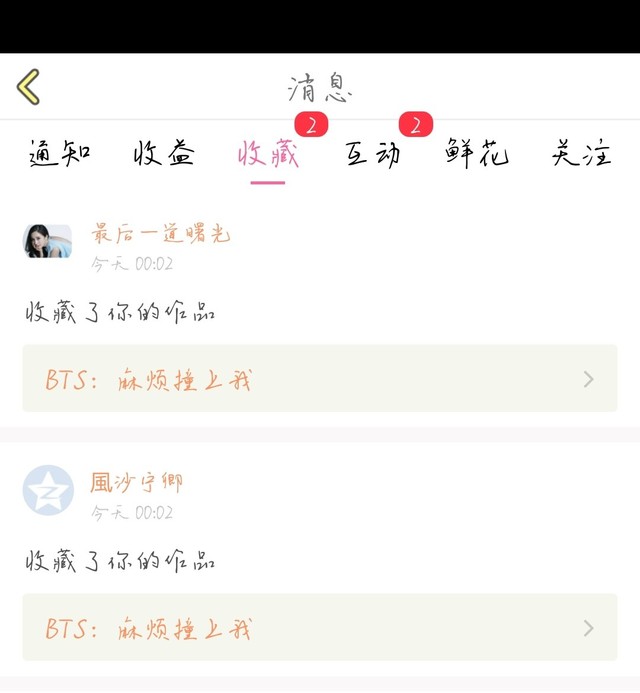Open 最后一道曙光's profile picture

point(48,241)
